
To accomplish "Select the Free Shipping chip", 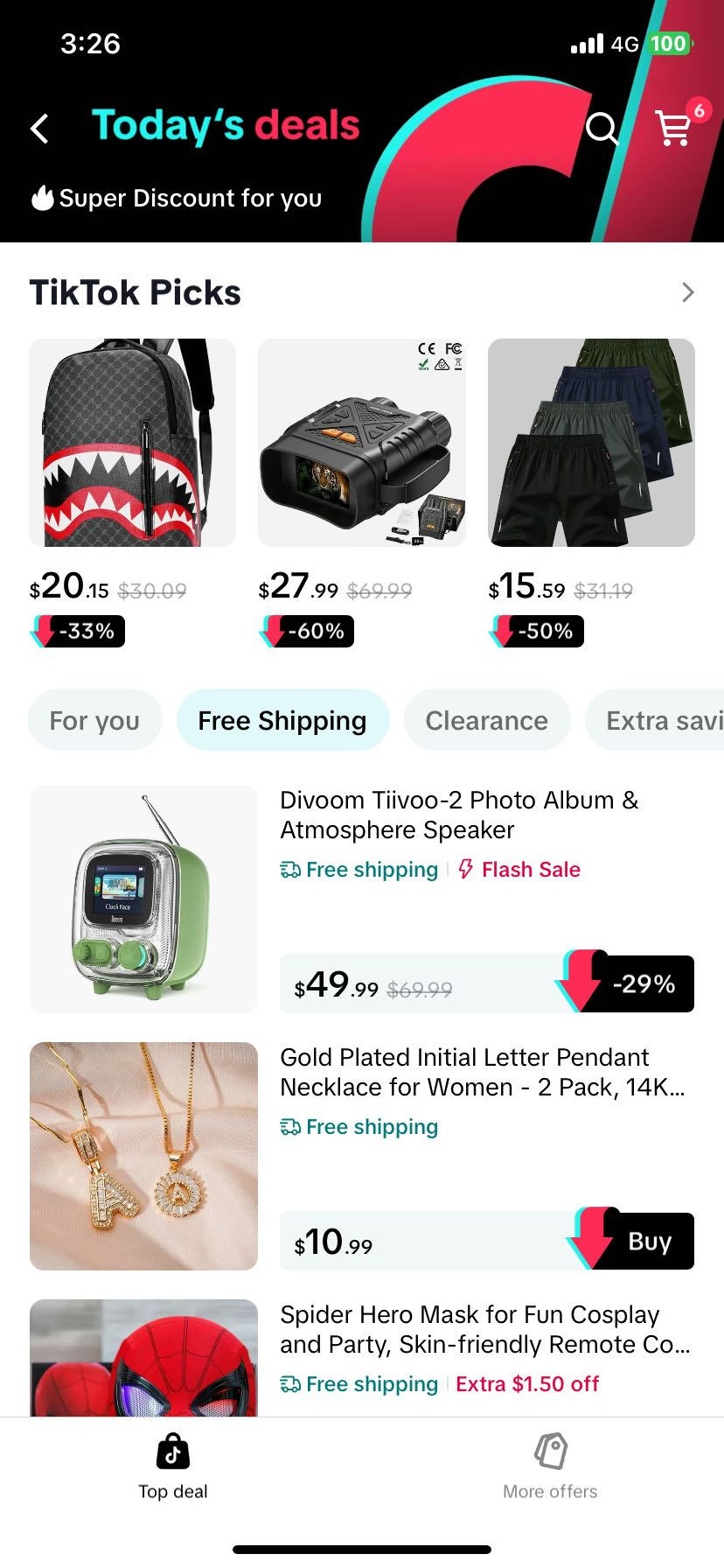I will coord(282,720).
